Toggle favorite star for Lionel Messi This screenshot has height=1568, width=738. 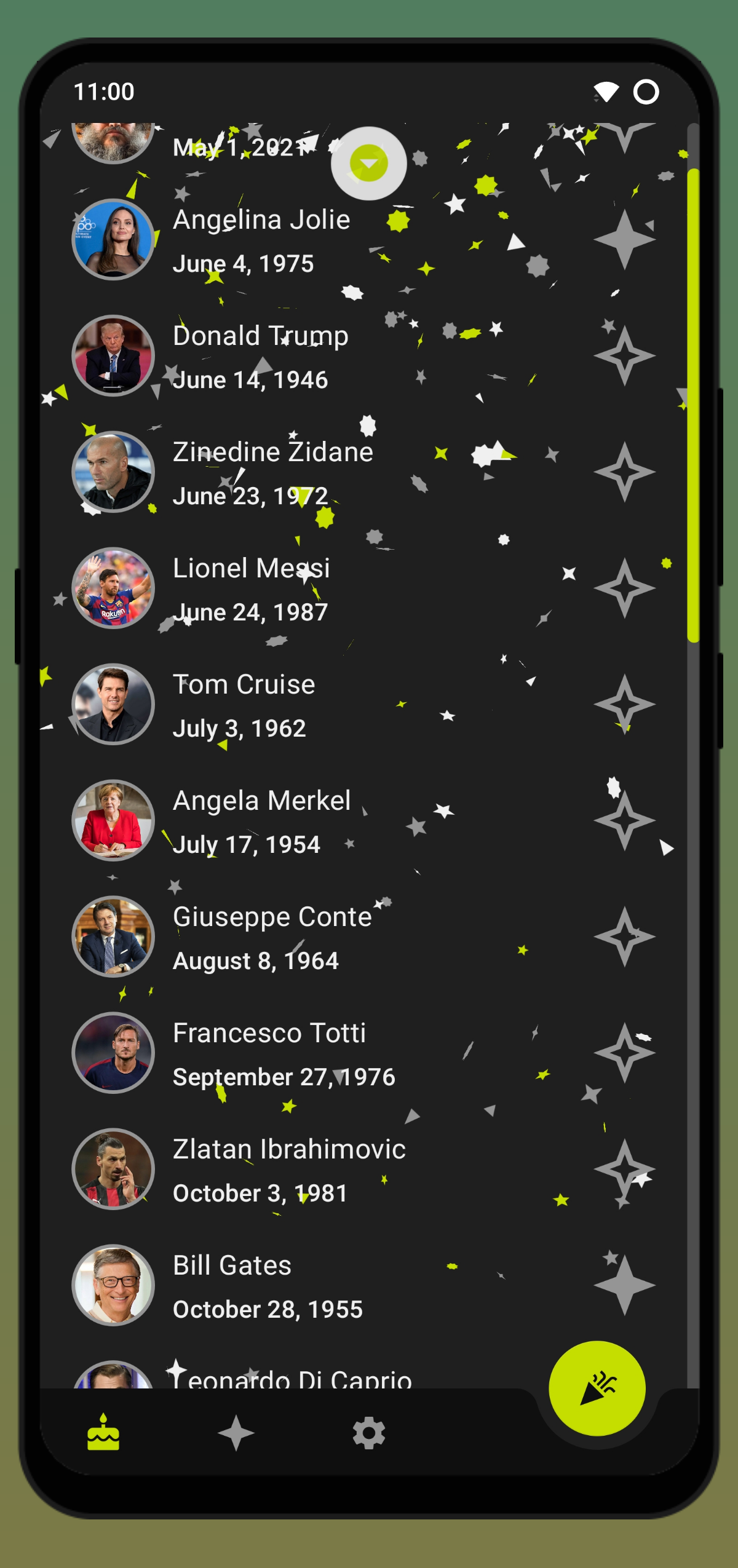click(x=624, y=588)
